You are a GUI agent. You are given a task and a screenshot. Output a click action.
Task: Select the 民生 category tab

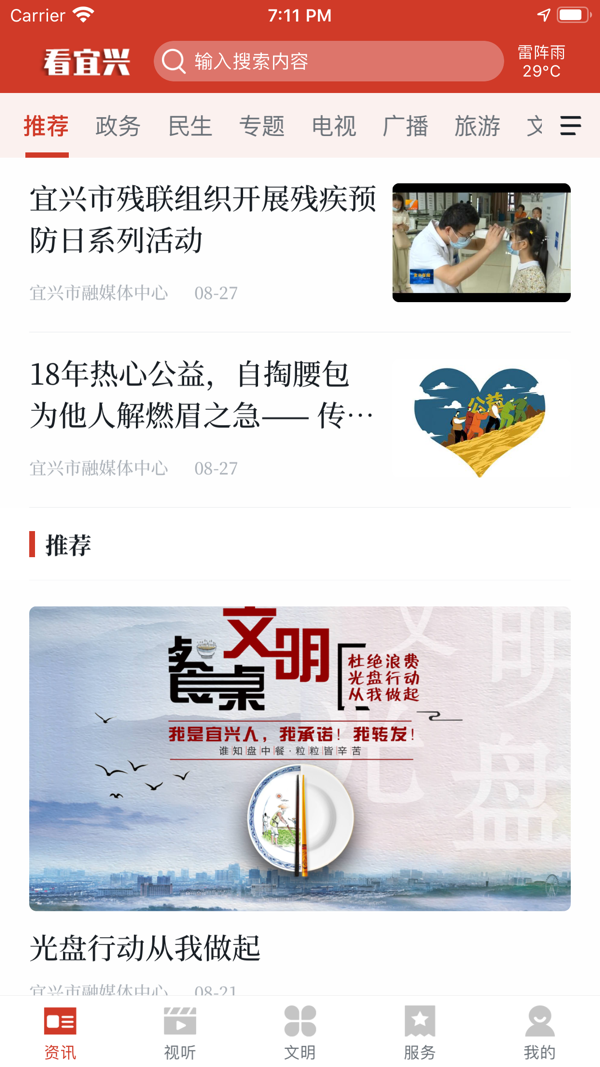point(190,126)
